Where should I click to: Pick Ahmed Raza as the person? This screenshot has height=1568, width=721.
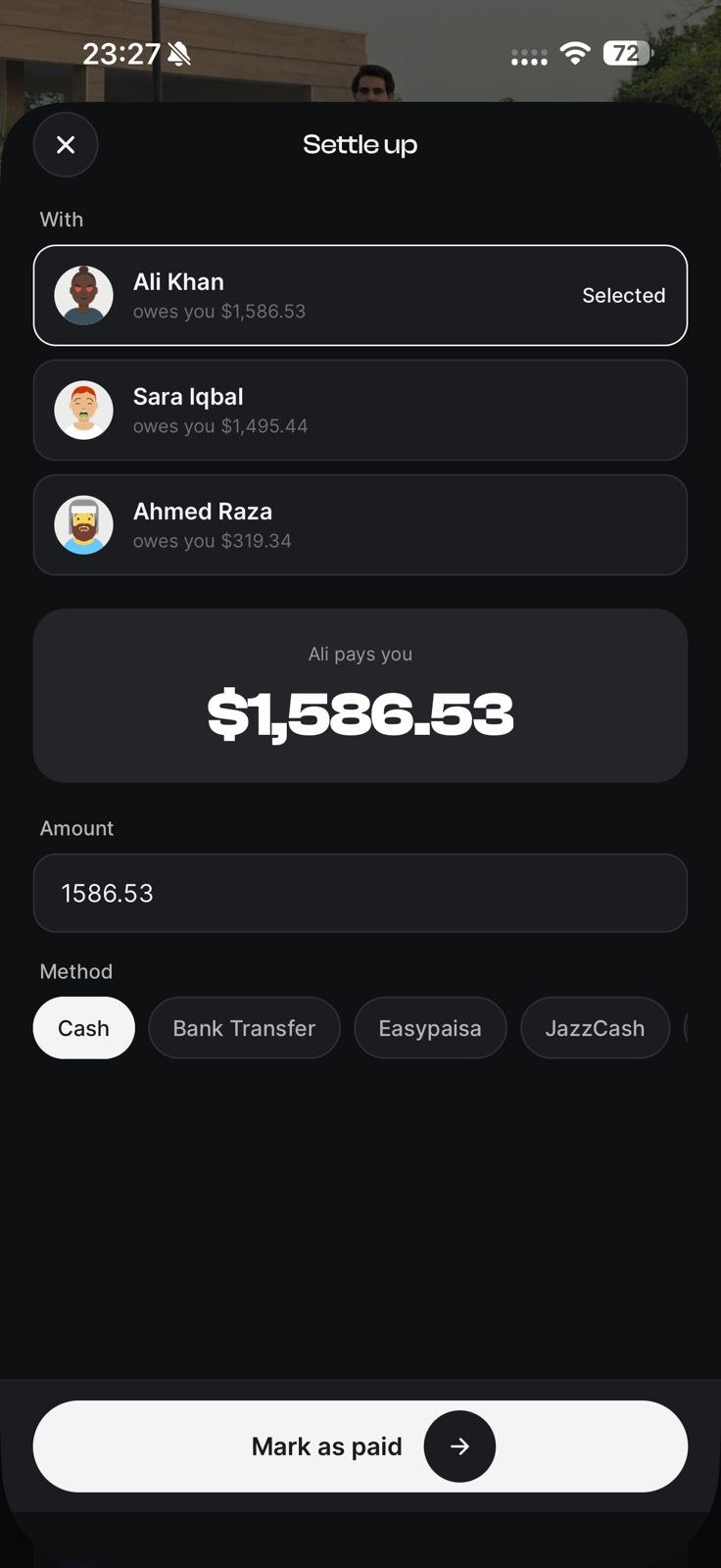click(x=360, y=524)
